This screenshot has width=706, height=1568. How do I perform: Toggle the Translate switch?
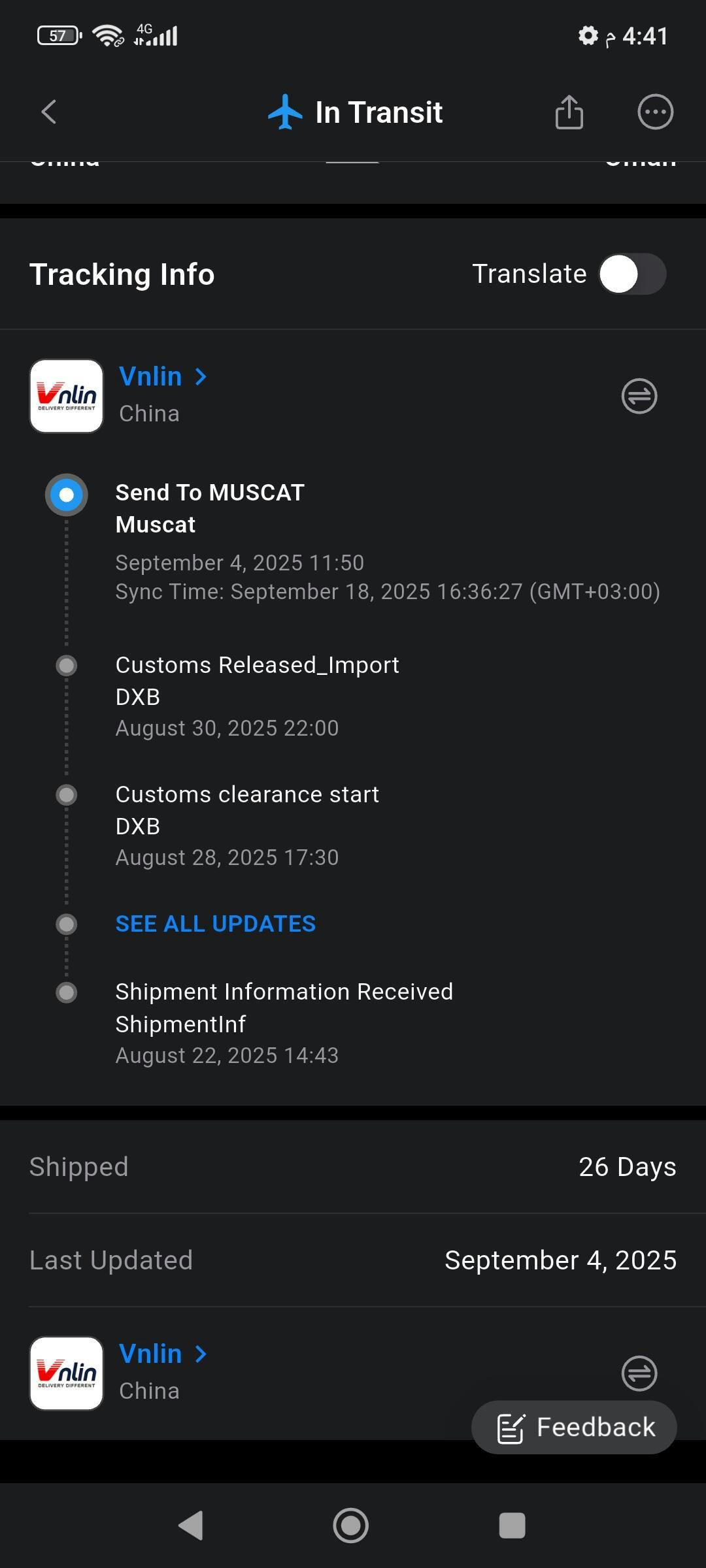[632, 274]
